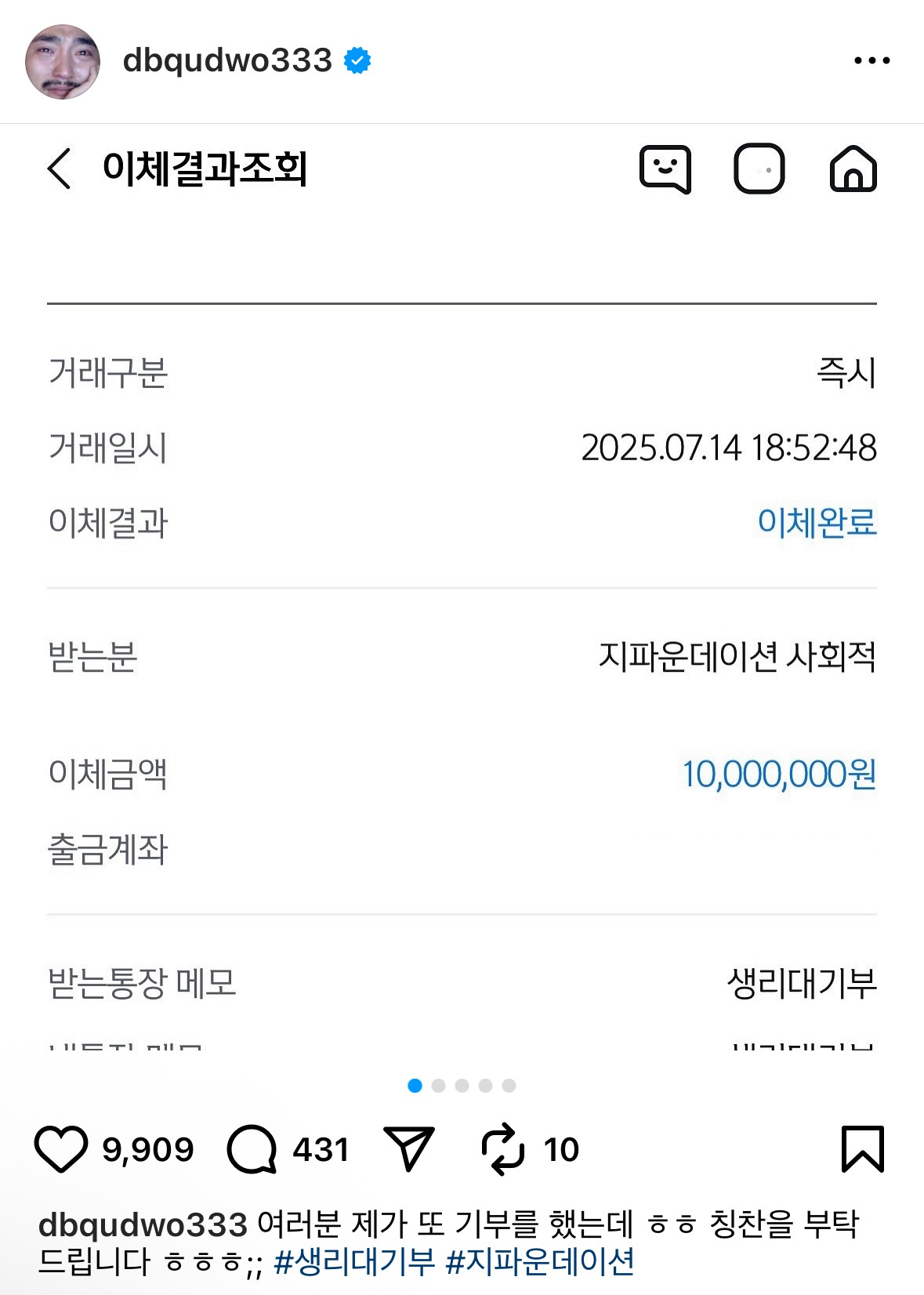Open the post's three-dot overflow menu
Screen dimensions: 924x1295
(x=871, y=60)
